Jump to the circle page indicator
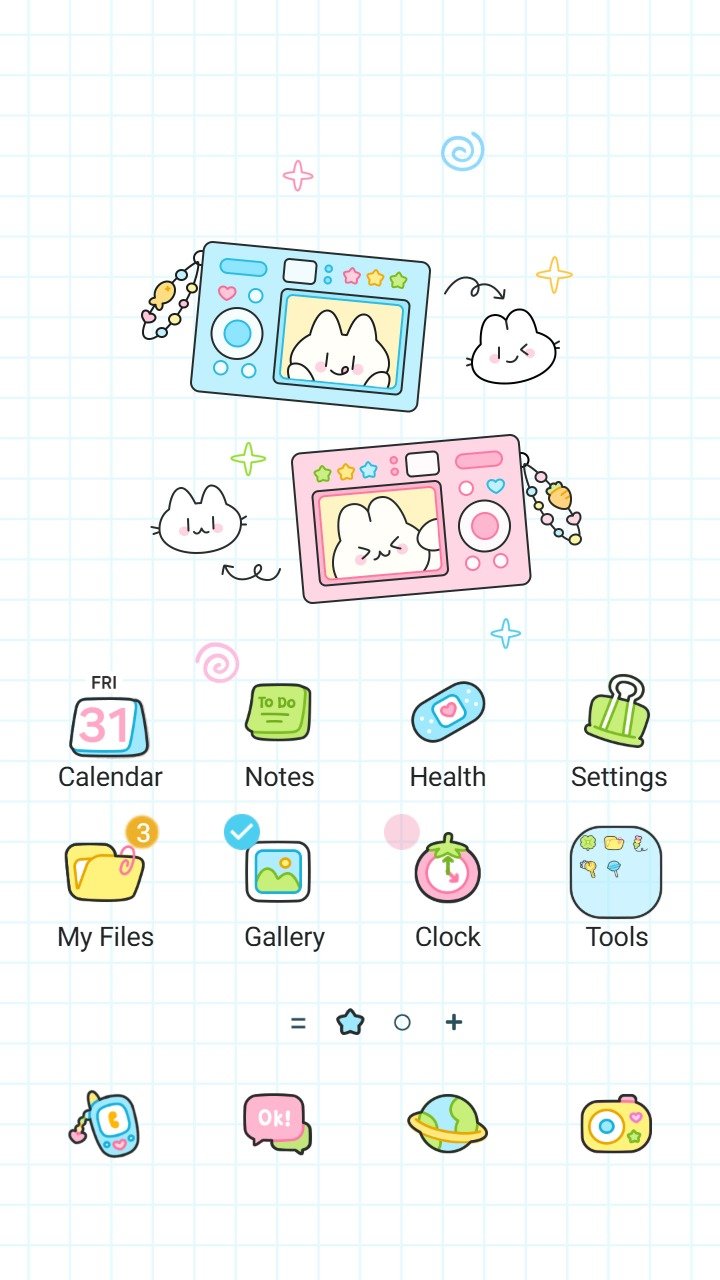This screenshot has width=720, height=1280. tap(402, 1022)
